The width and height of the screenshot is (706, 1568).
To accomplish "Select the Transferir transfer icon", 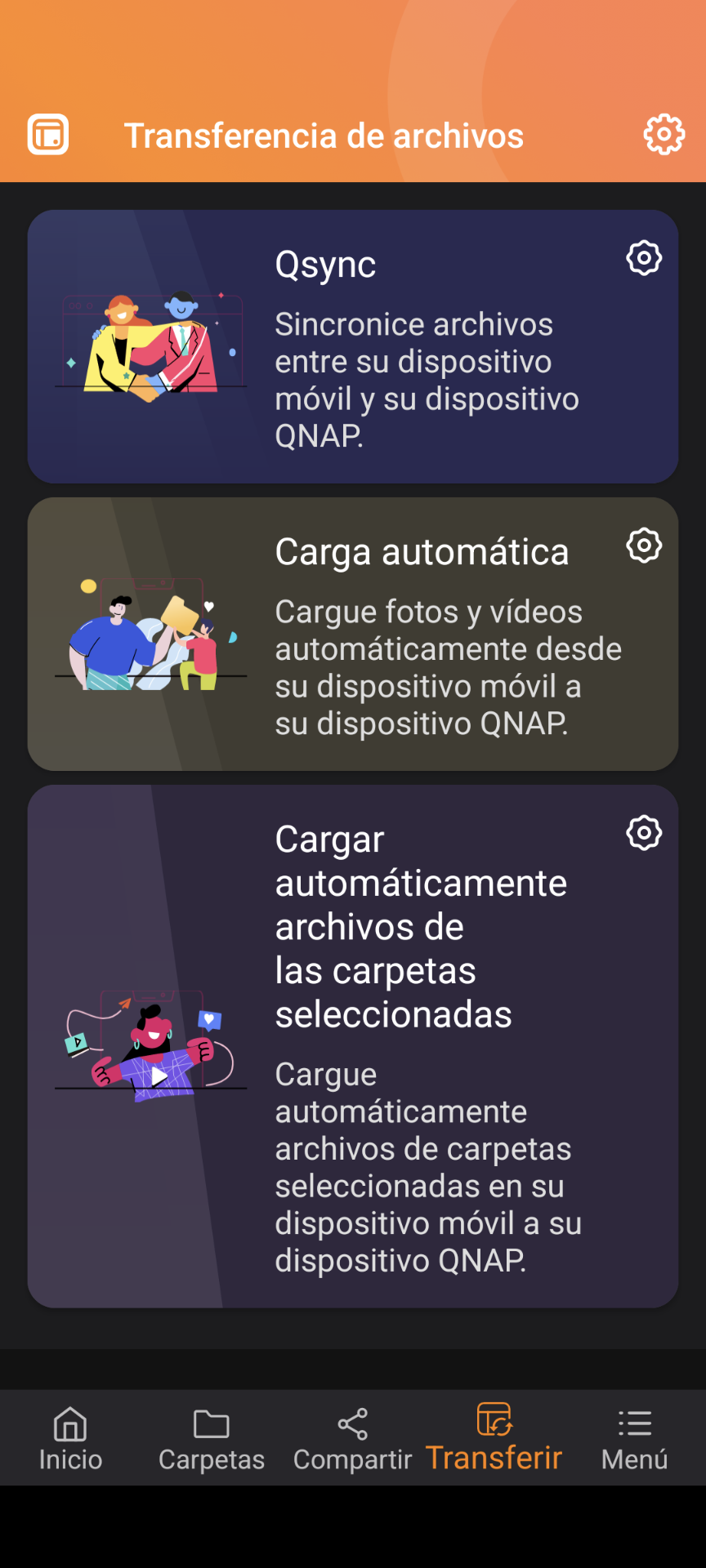I will [x=493, y=1419].
